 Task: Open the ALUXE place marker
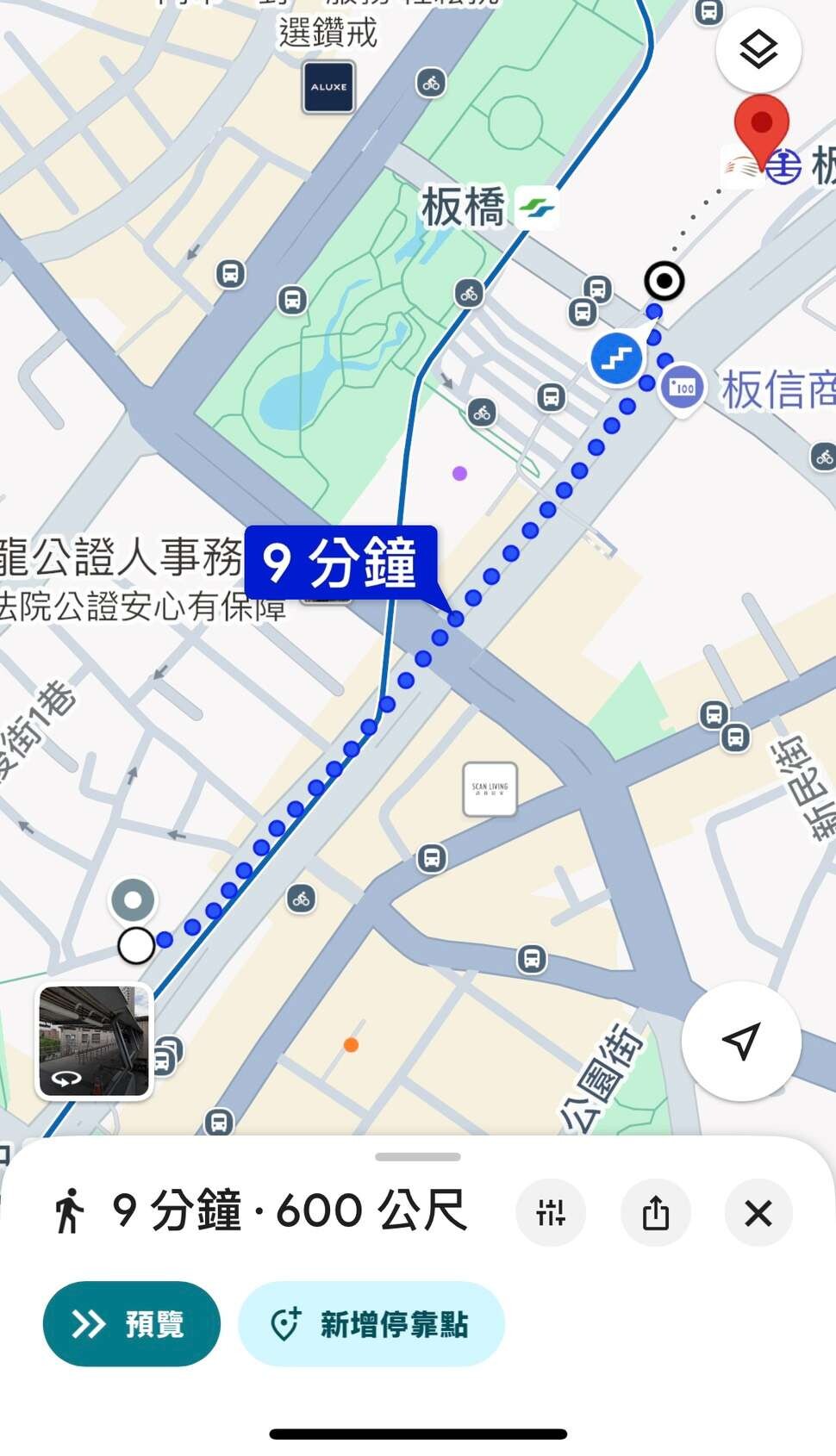[x=328, y=87]
